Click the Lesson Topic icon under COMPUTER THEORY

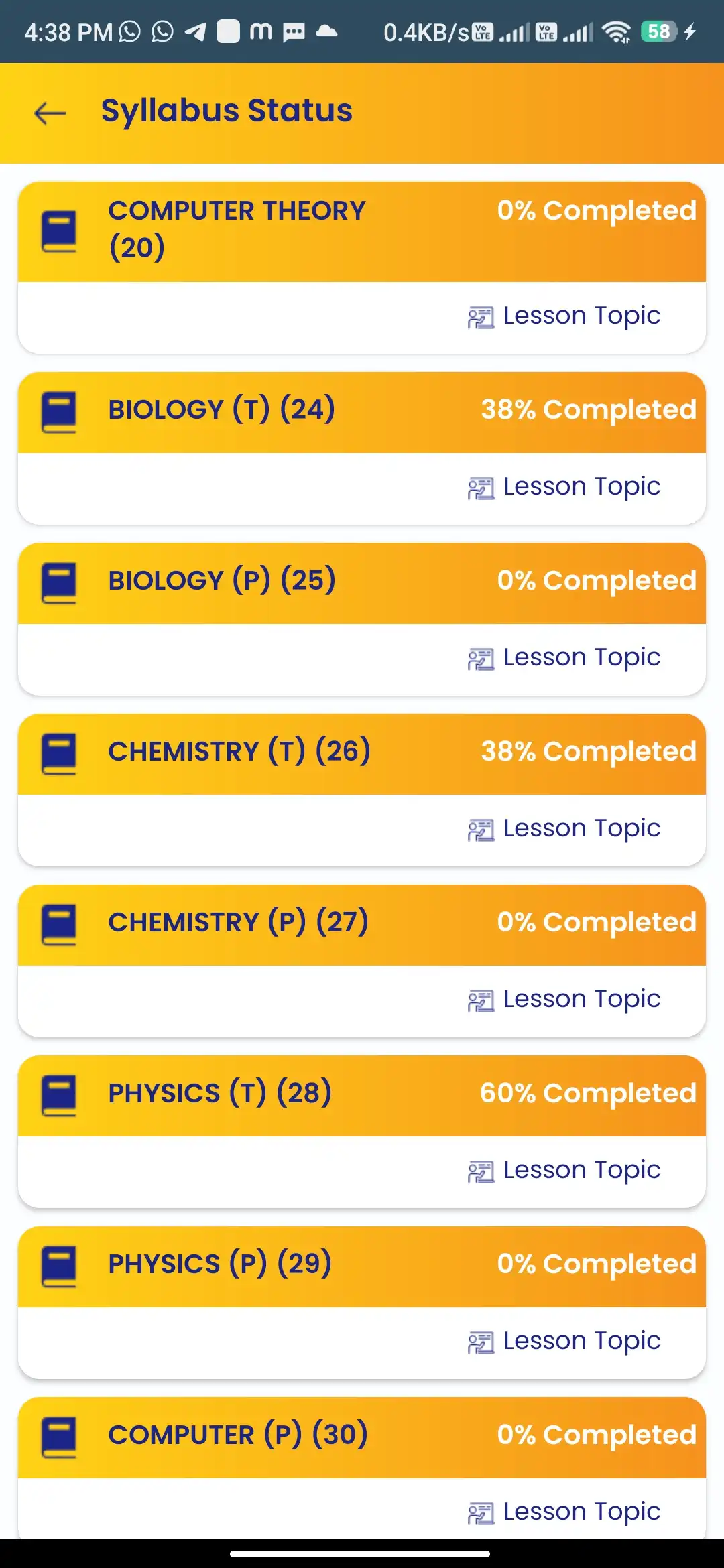481,315
